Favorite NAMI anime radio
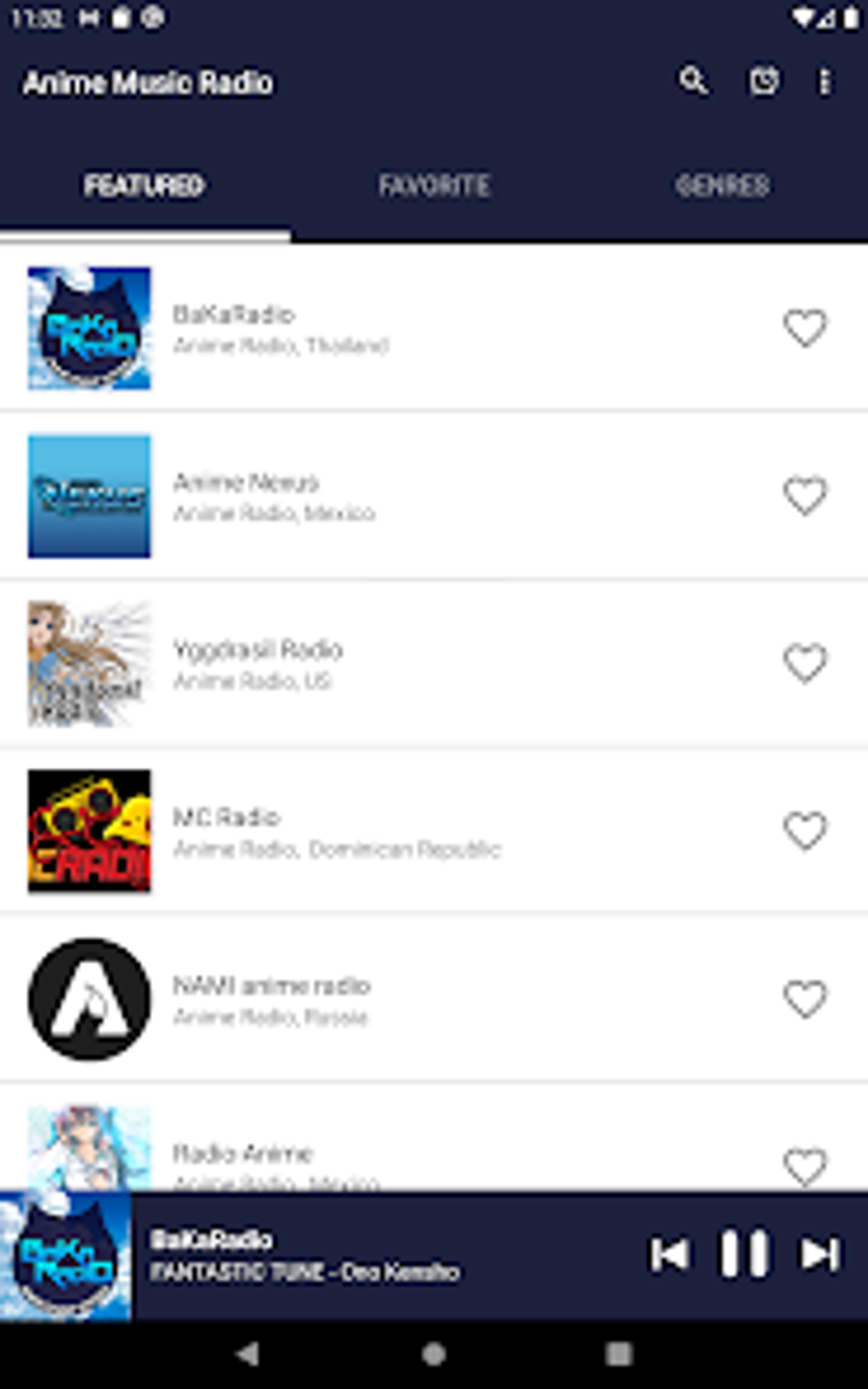Screen dimensions: 868x1389 click(805, 998)
